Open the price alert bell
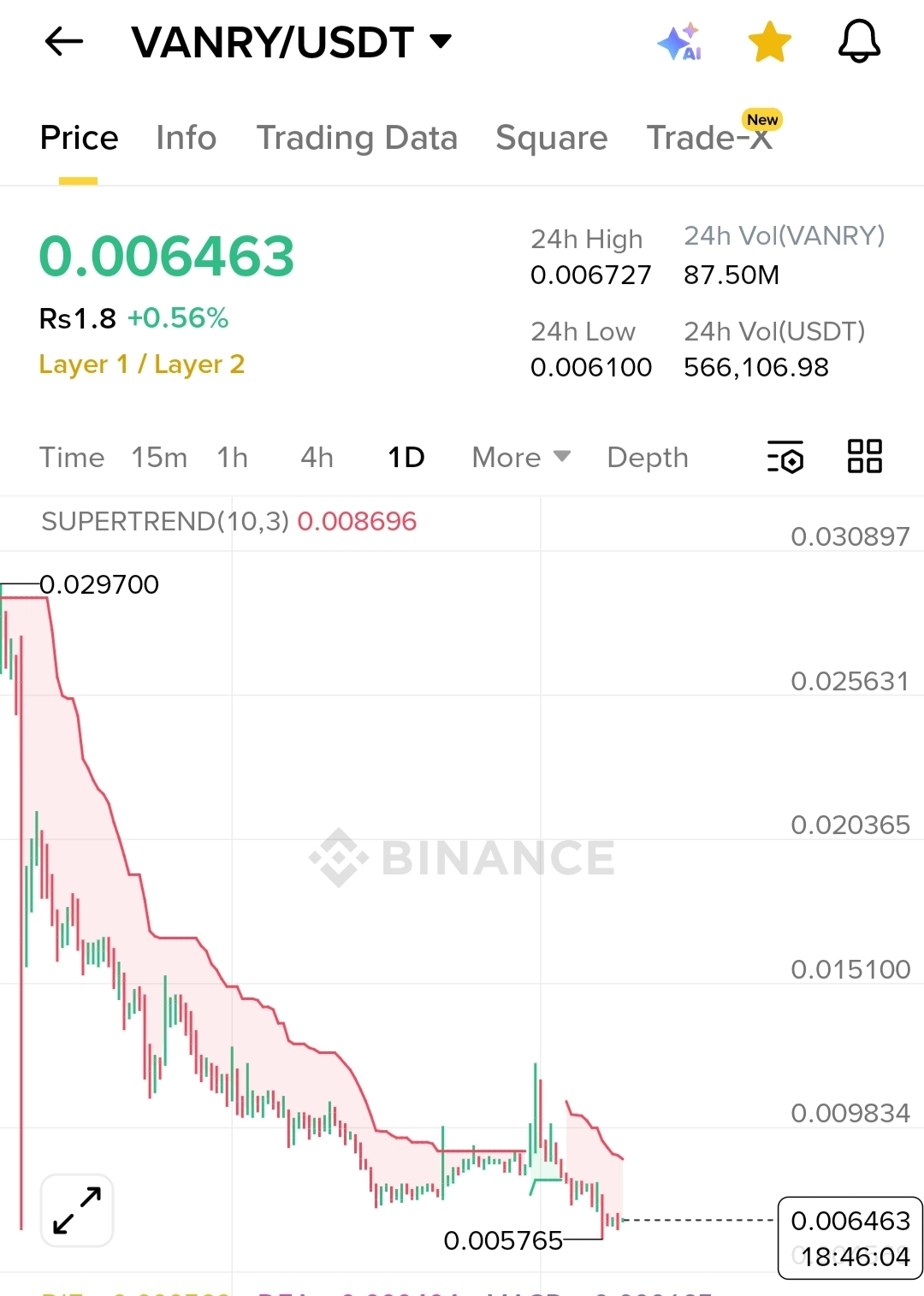This screenshot has width=924, height=1296. coord(859,42)
